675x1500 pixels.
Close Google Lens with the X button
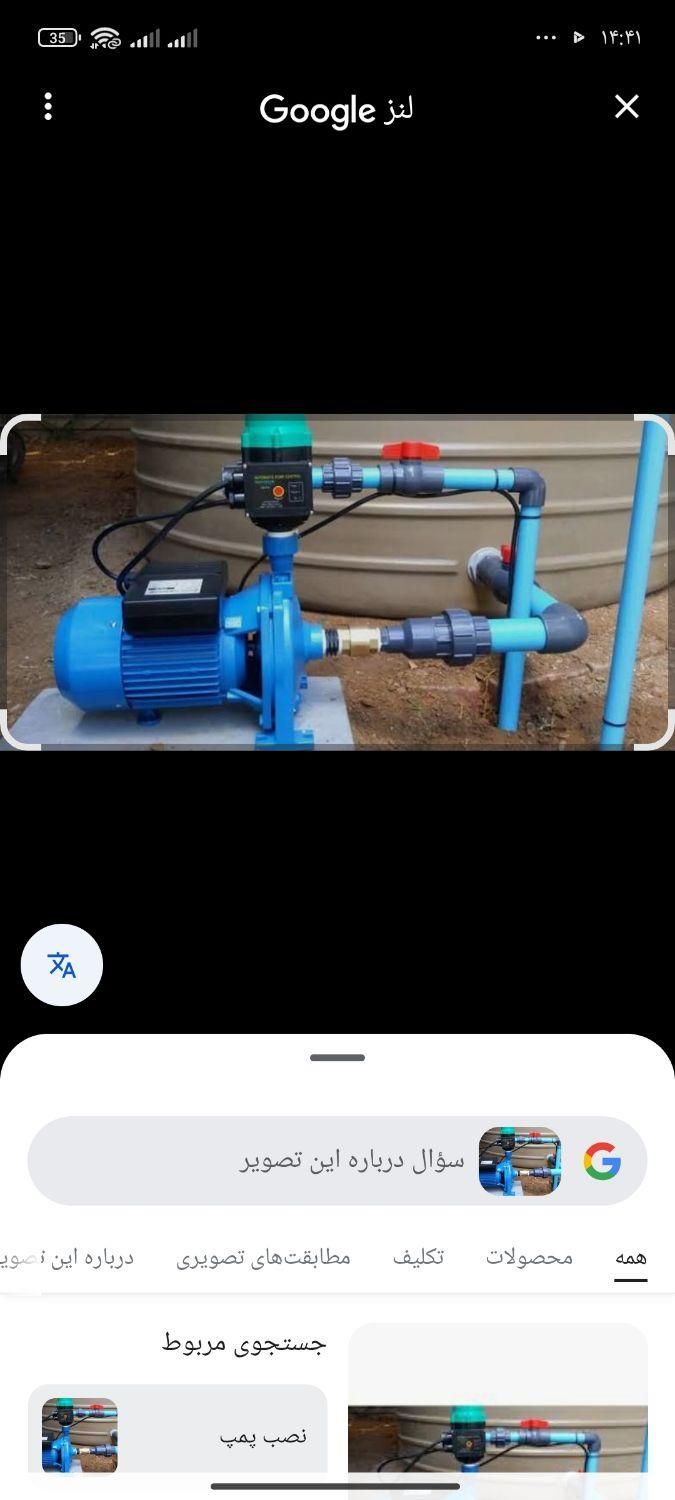point(626,107)
